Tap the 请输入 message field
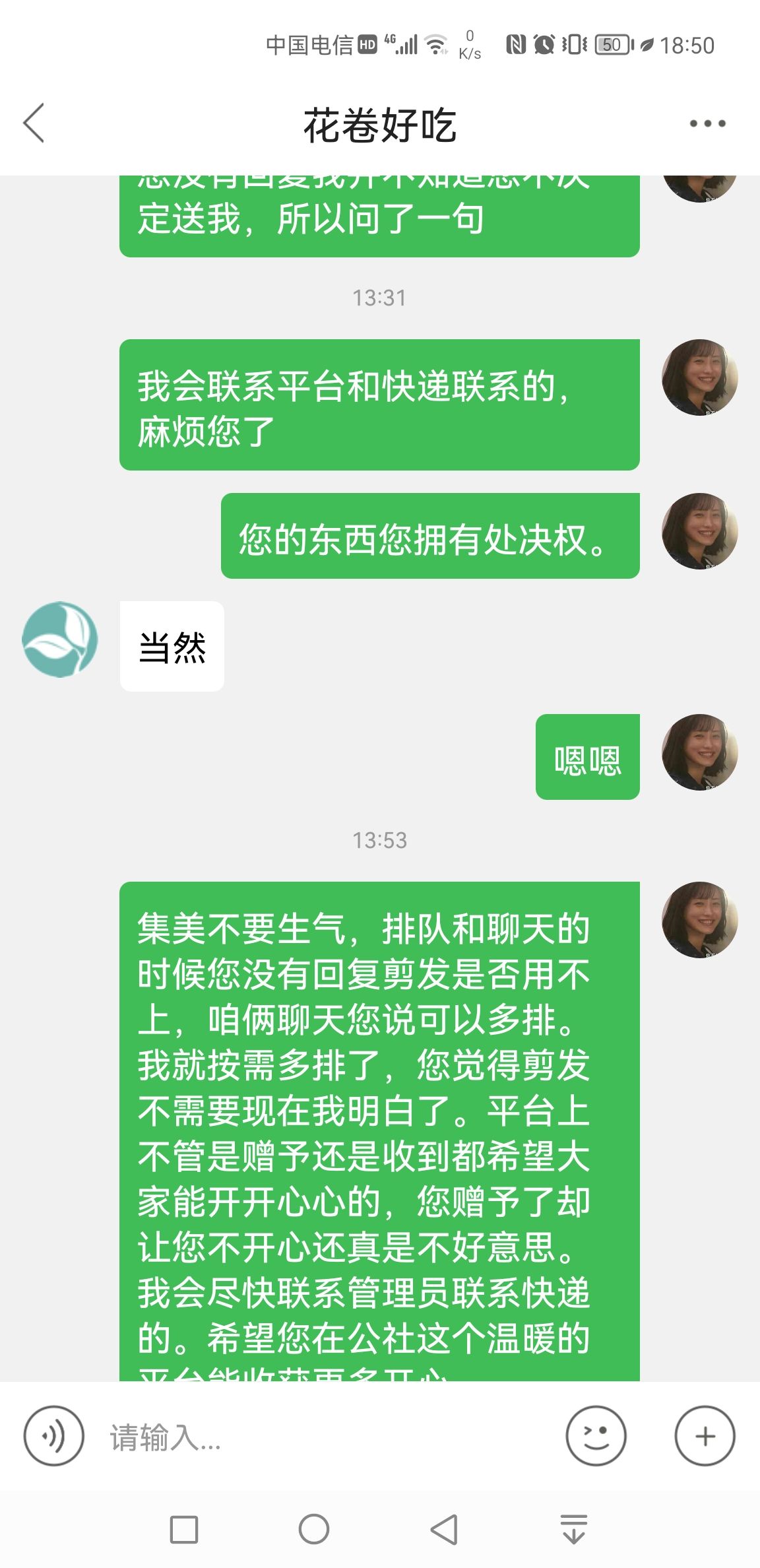Viewport: 760px width, 1568px height. click(x=323, y=1437)
